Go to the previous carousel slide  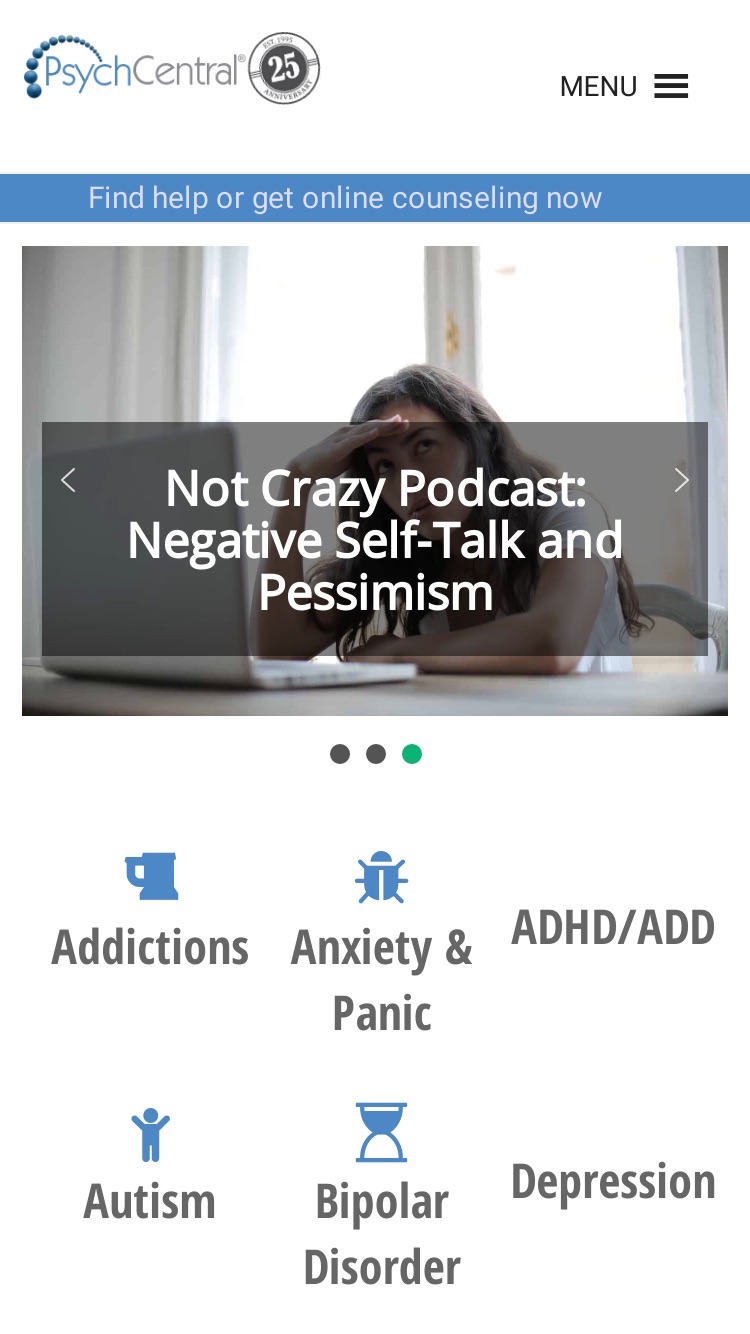68,481
